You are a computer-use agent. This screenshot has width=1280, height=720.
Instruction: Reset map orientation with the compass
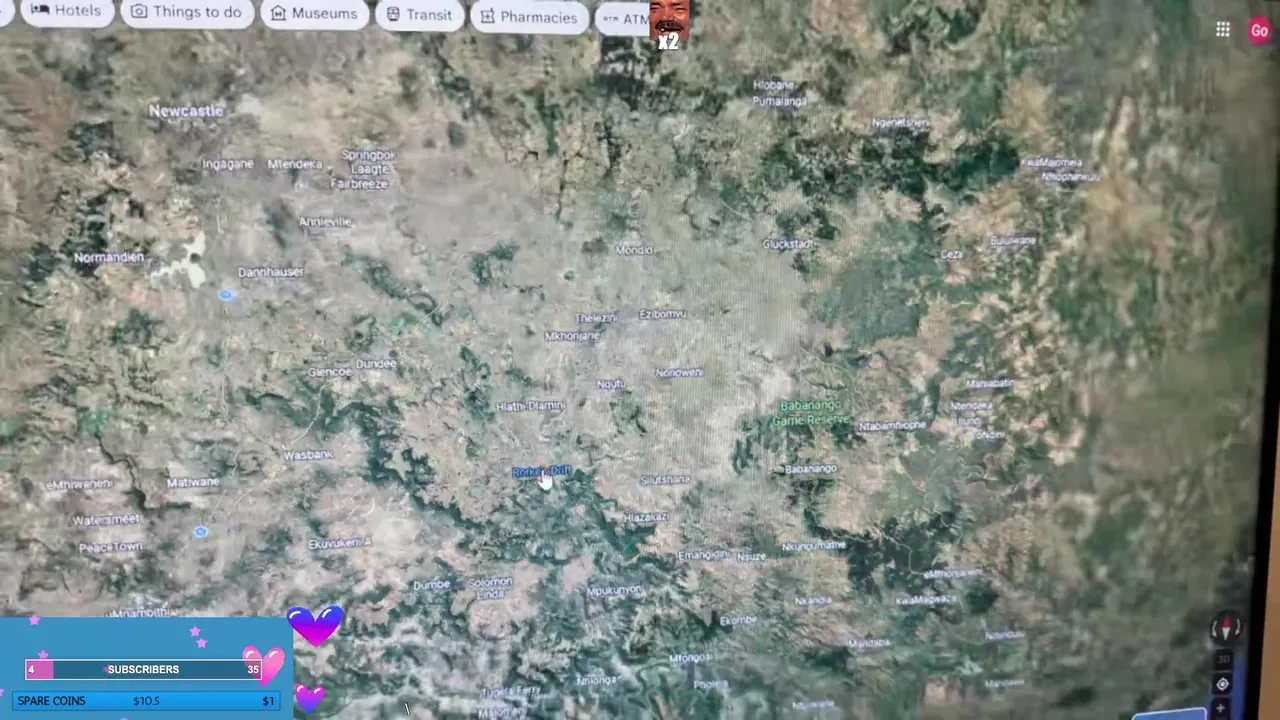coord(1226,628)
